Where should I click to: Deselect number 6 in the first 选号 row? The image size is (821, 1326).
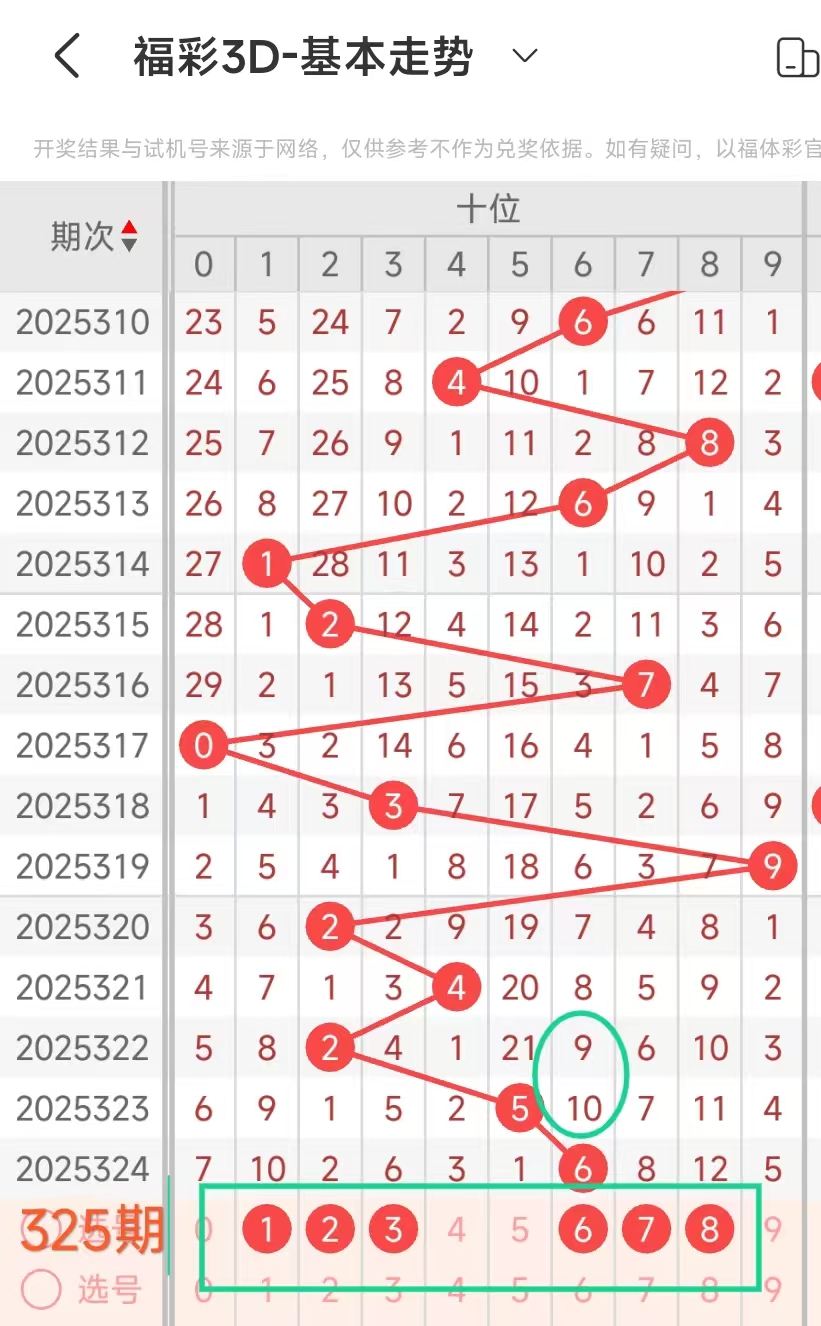[x=583, y=1229]
